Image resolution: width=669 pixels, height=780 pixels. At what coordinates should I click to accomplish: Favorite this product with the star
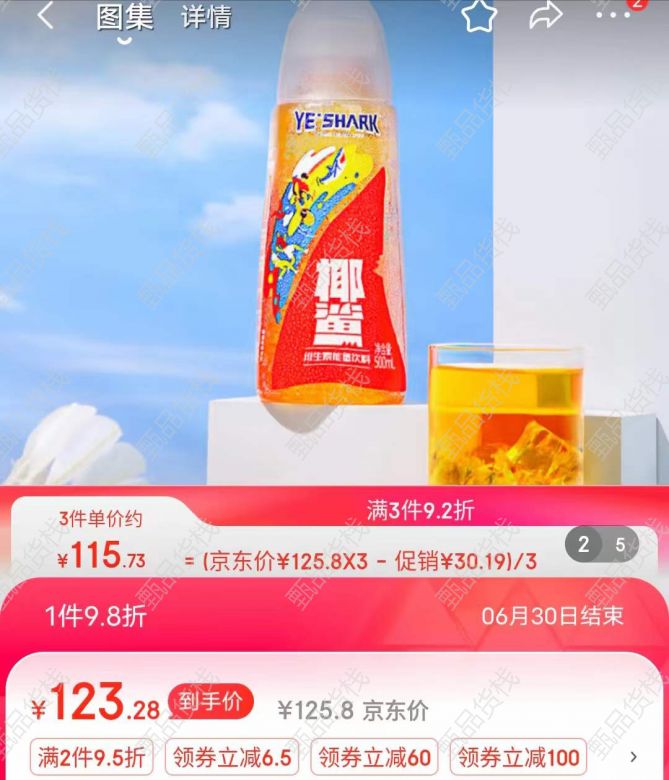point(479,16)
